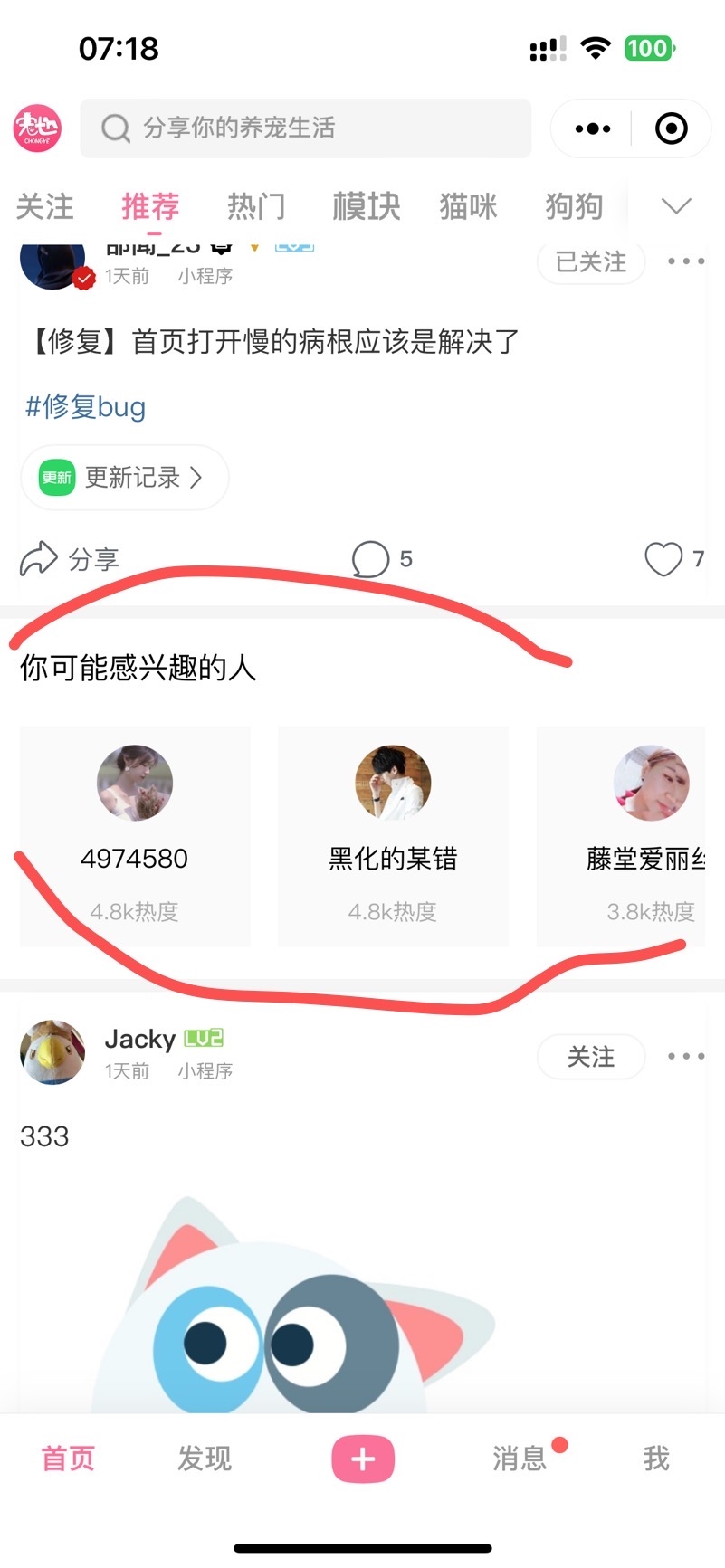Follow Jacky with the 关注 button
This screenshot has width=725, height=1568.
pos(590,1057)
